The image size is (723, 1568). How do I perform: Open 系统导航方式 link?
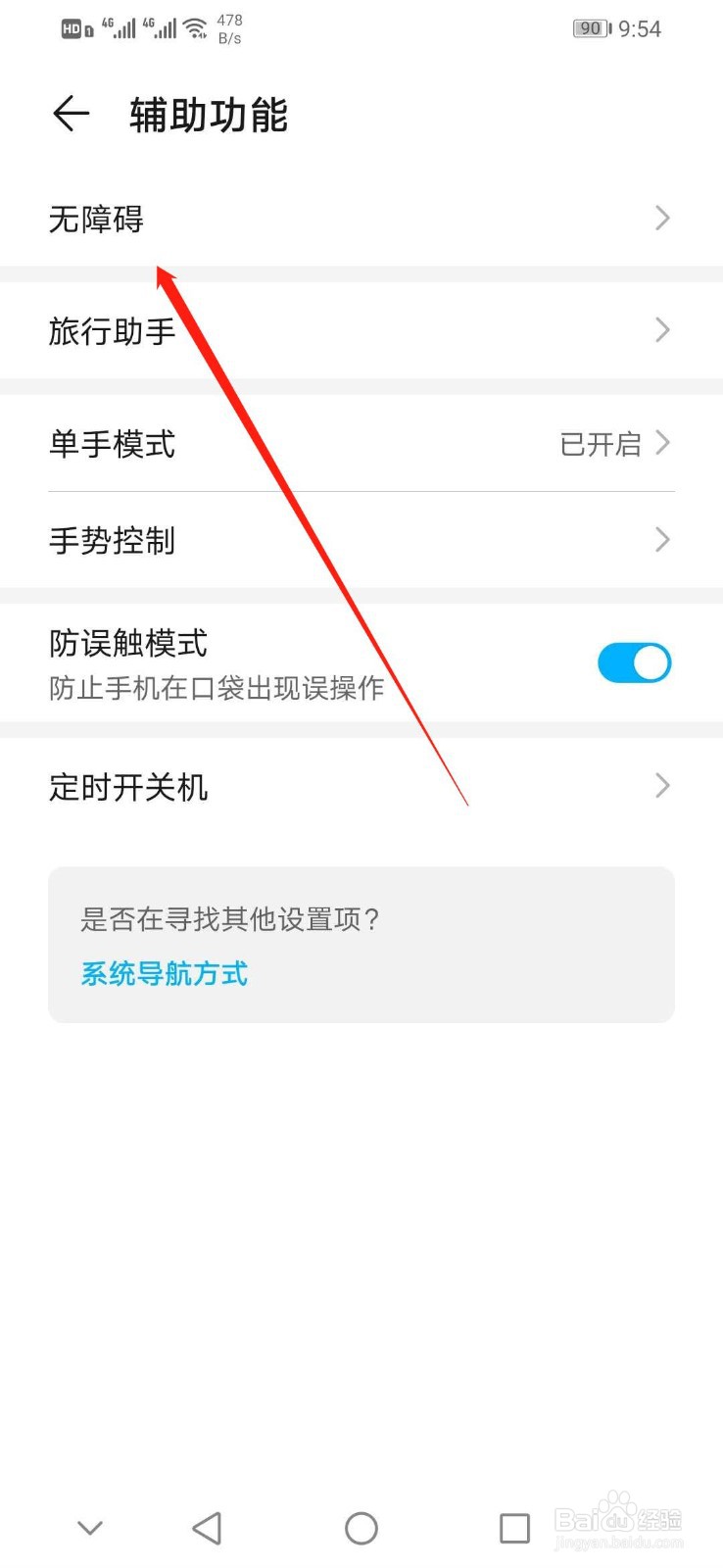click(163, 973)
